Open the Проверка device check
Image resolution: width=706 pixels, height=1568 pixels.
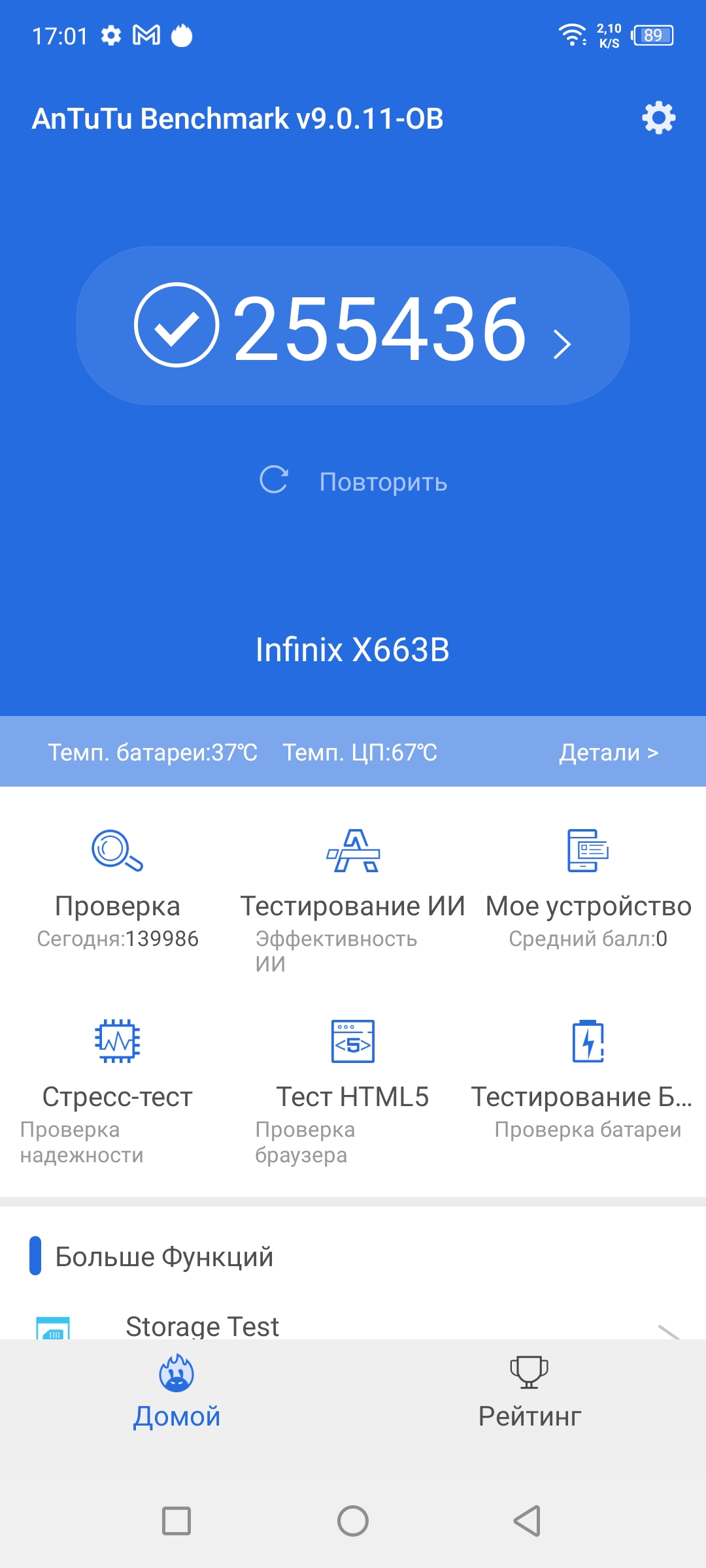pos(118,889)
